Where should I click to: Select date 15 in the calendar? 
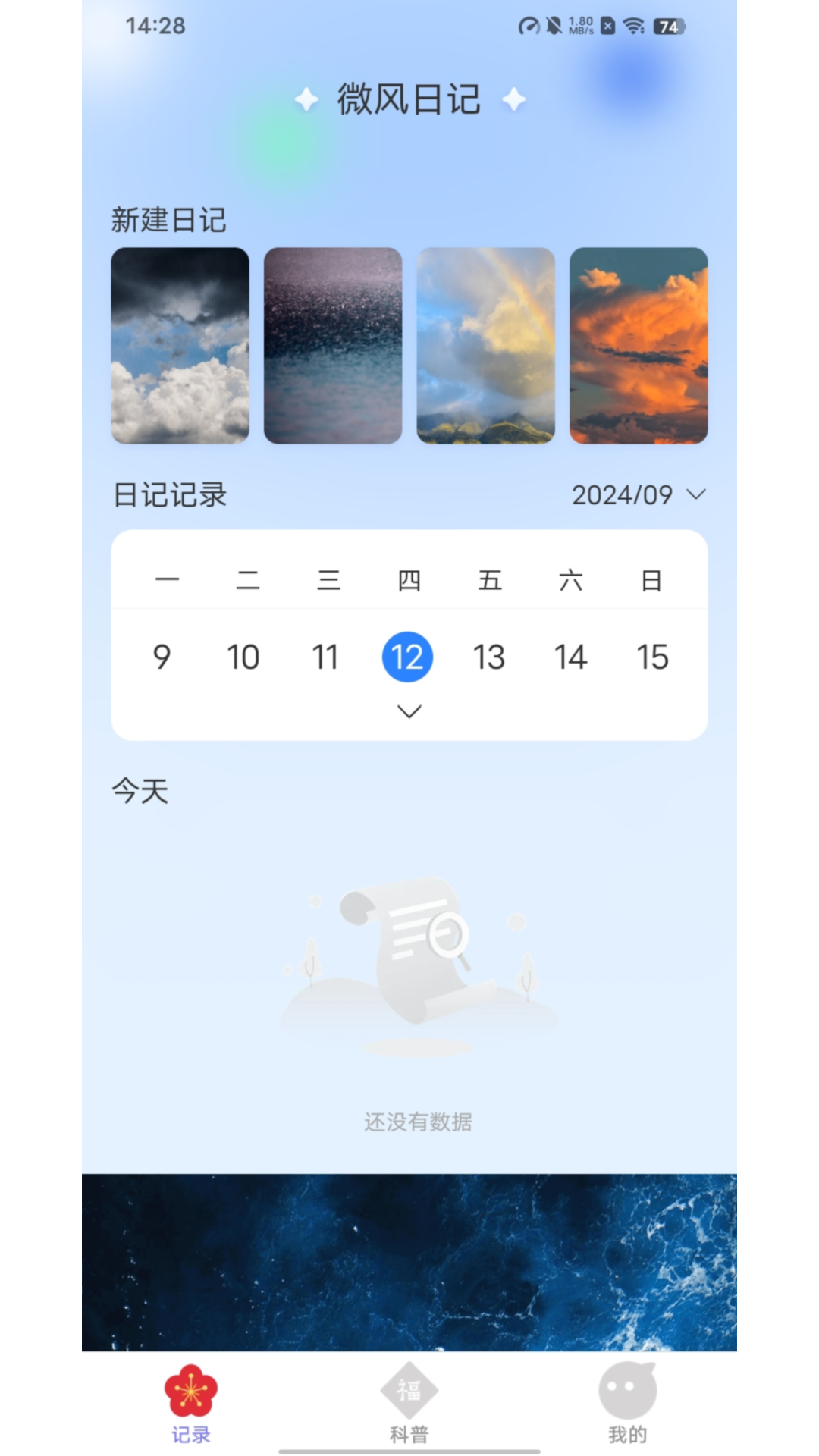point(652,657)
